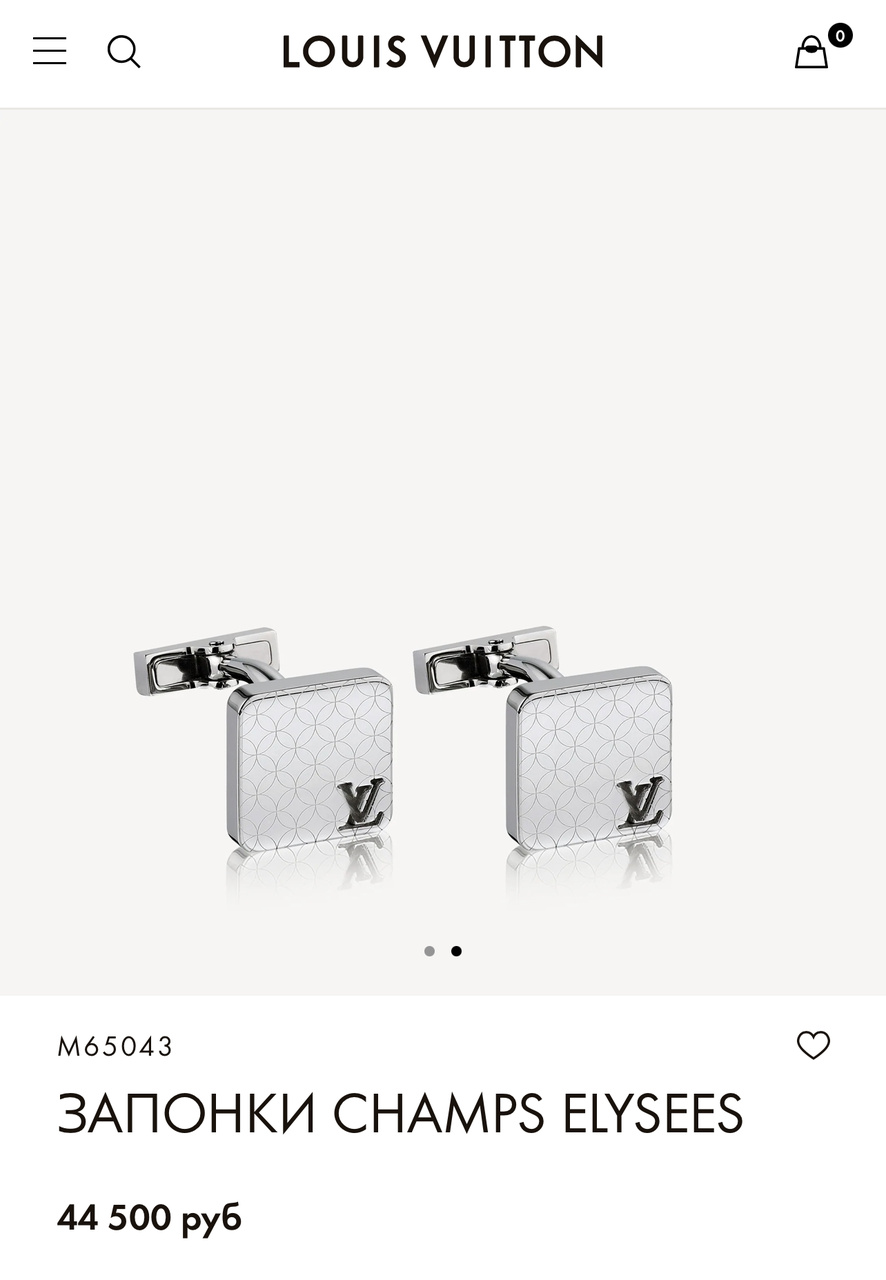This screenshot has height=1280, width=886.
Task: Open the shopping bag
Action: click(812, 52)
